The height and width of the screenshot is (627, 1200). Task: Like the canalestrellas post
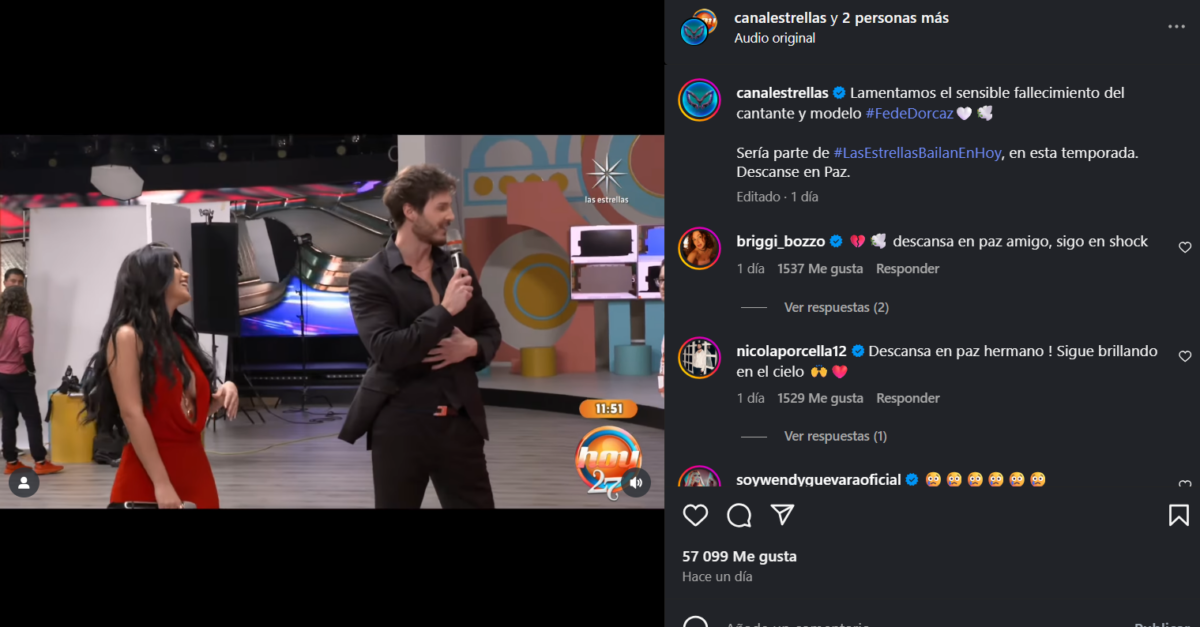(695, 515)
